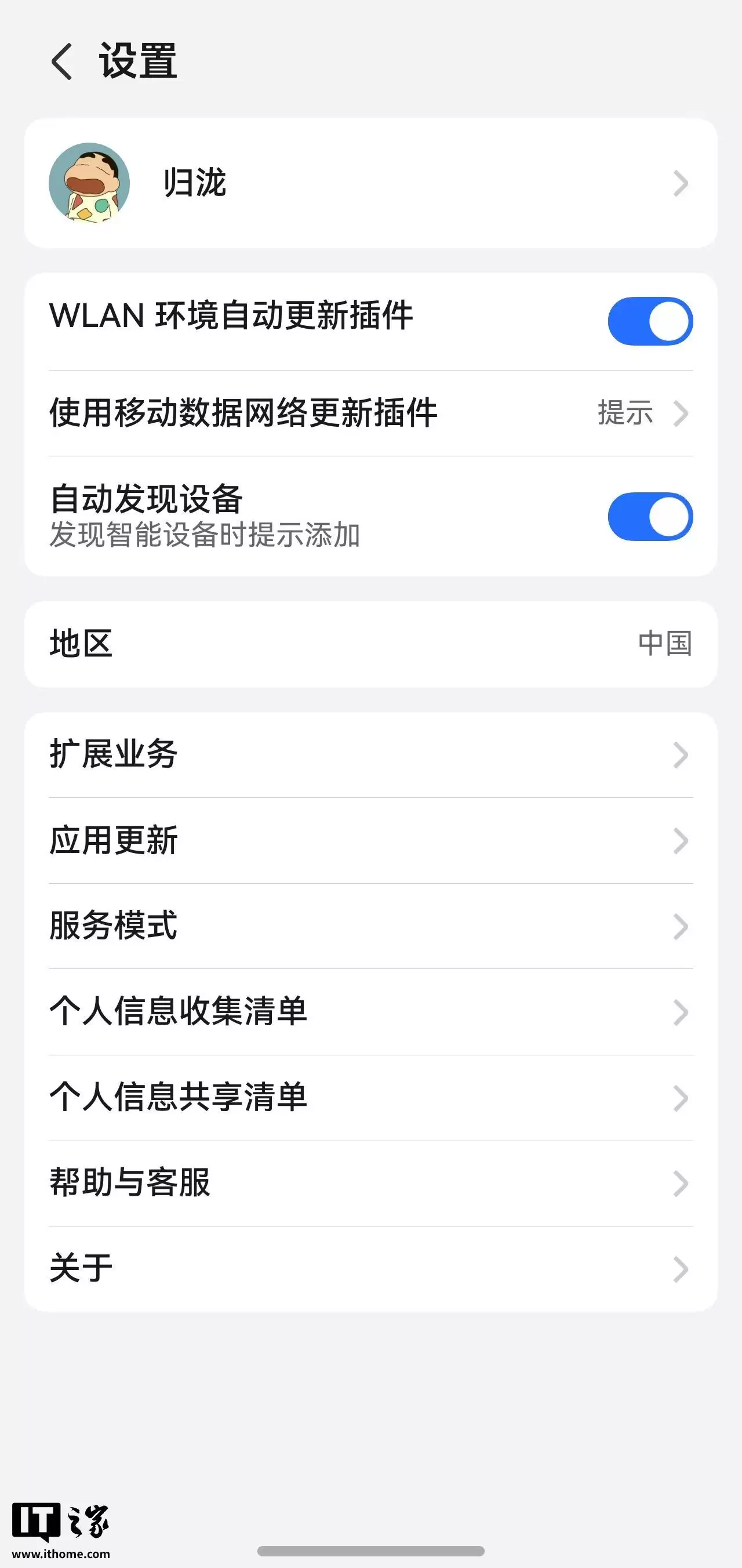Viewport: 742px width, 1568px height.
Task: Go back from the 设置 page
Action: (x=61, y=61)
